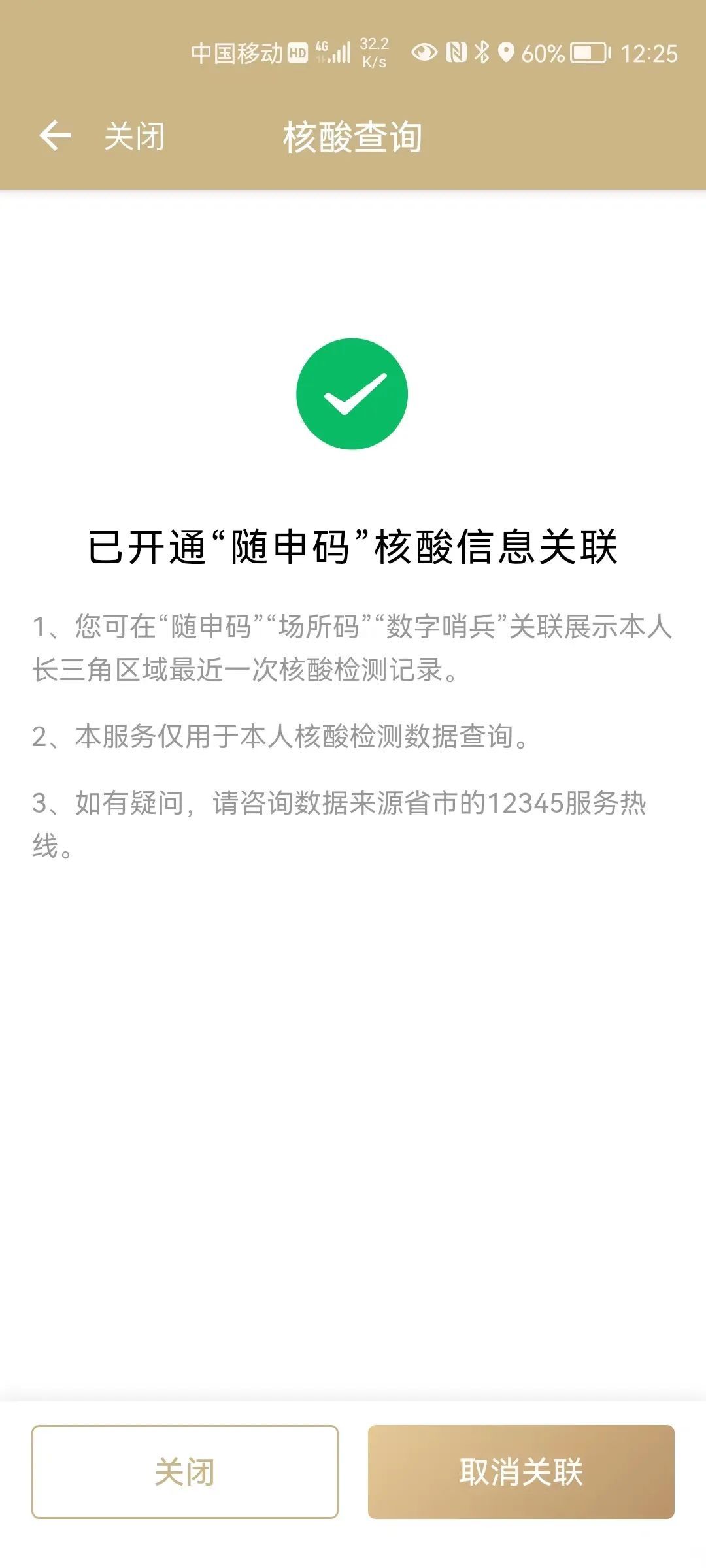This screenshot has width=706, height=1568.
Task: Tap the outlined 关闭 button at the bottom
Action: coord(184,1473)
